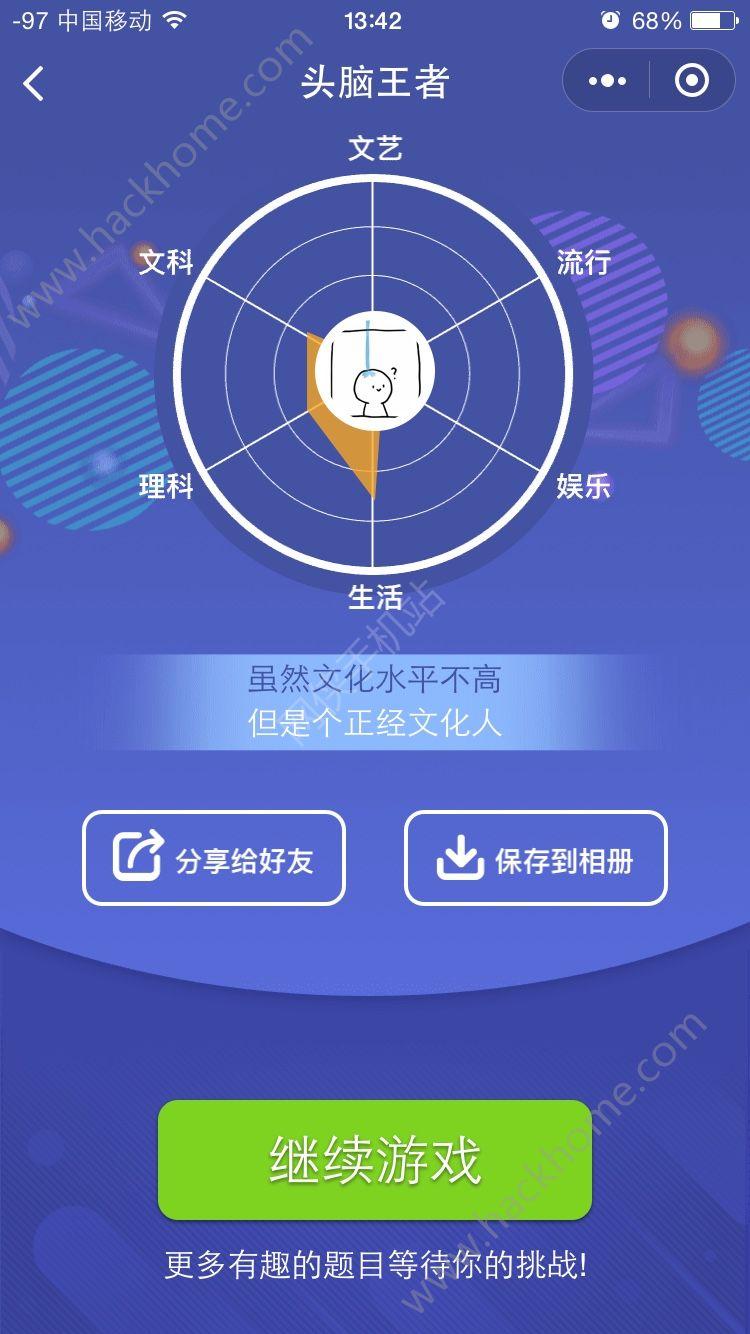The height and width of the screenshot is (1334, 750).
Task: Tap 分享给好友 to share with friends
Action: [x=214, y=859]
